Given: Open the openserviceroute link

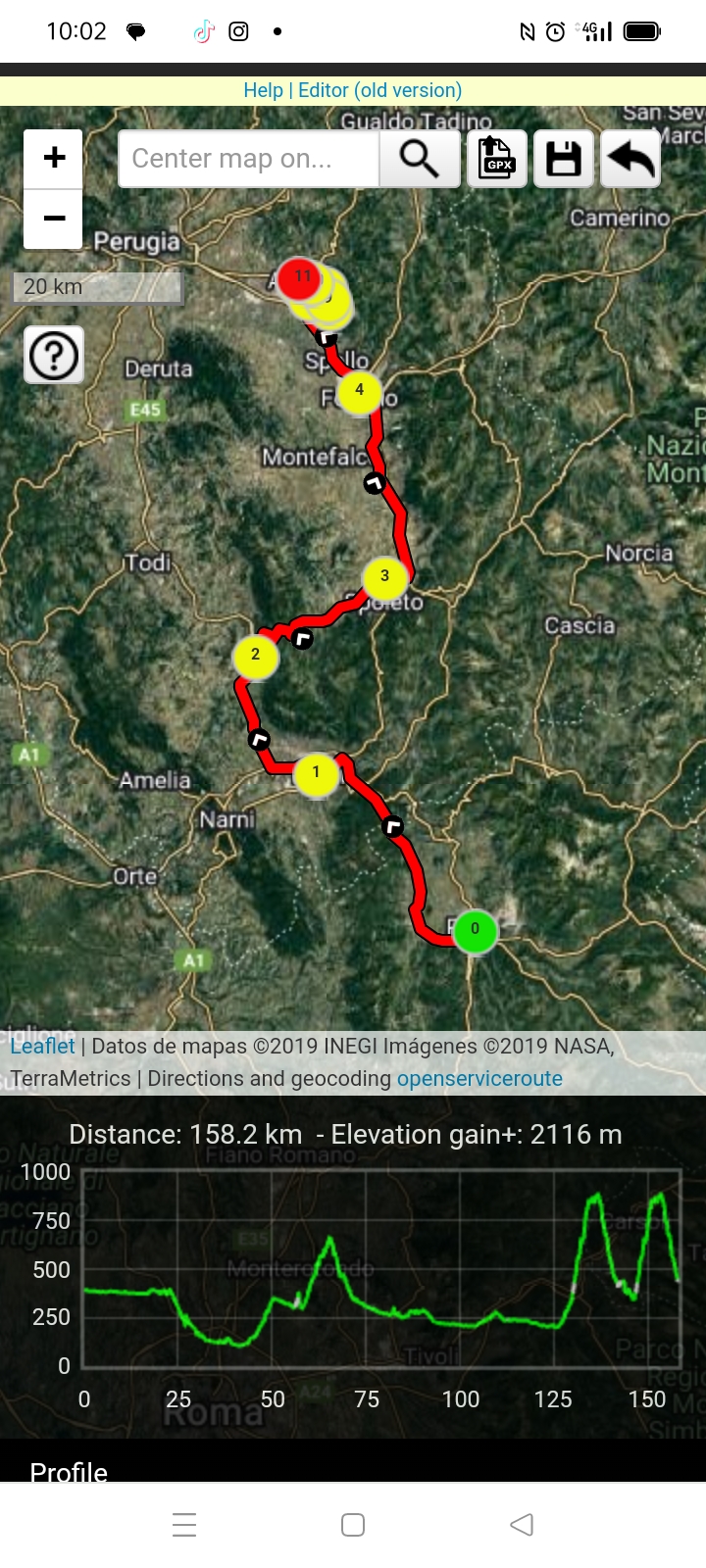Looking at the screenshot, I should [479, 1079].
